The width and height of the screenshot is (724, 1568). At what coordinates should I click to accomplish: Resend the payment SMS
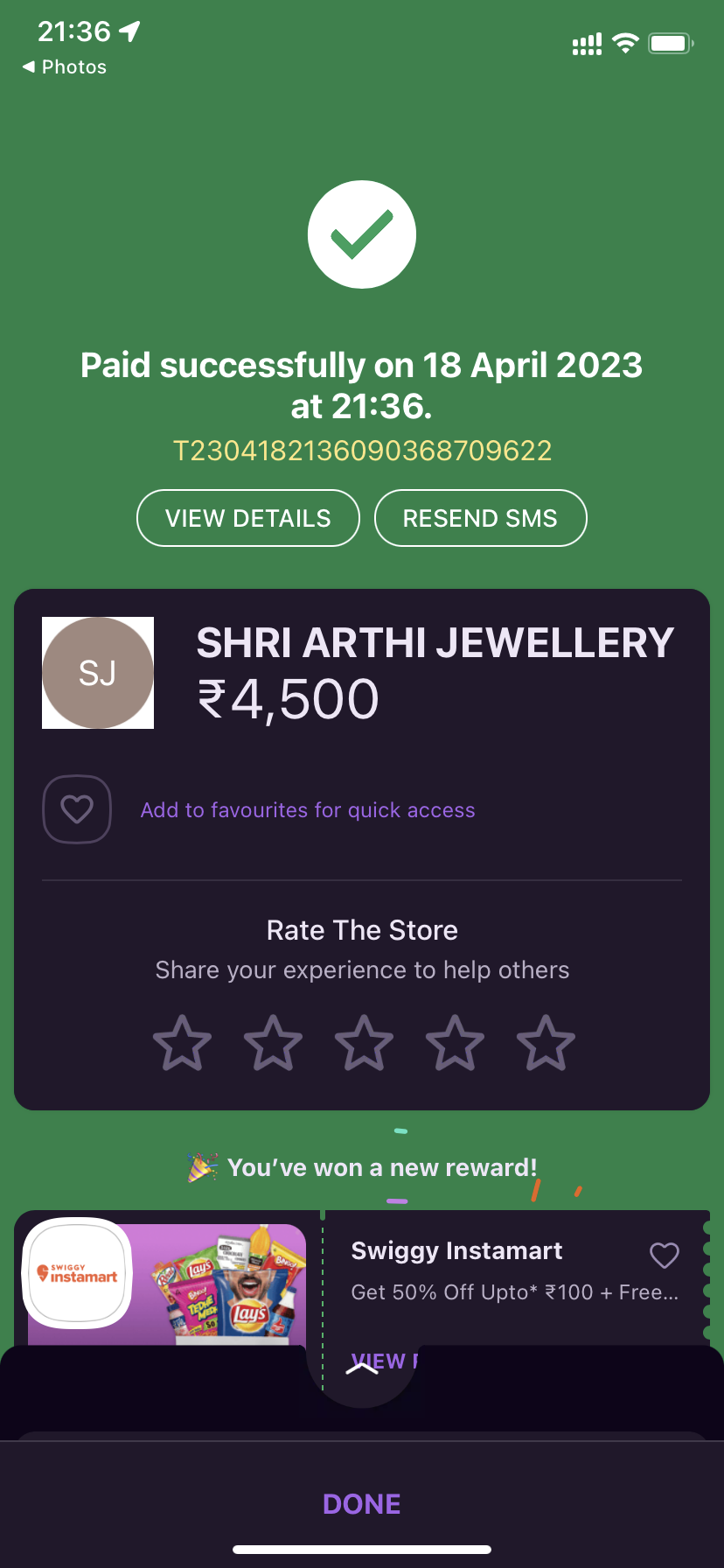(480, 518)
